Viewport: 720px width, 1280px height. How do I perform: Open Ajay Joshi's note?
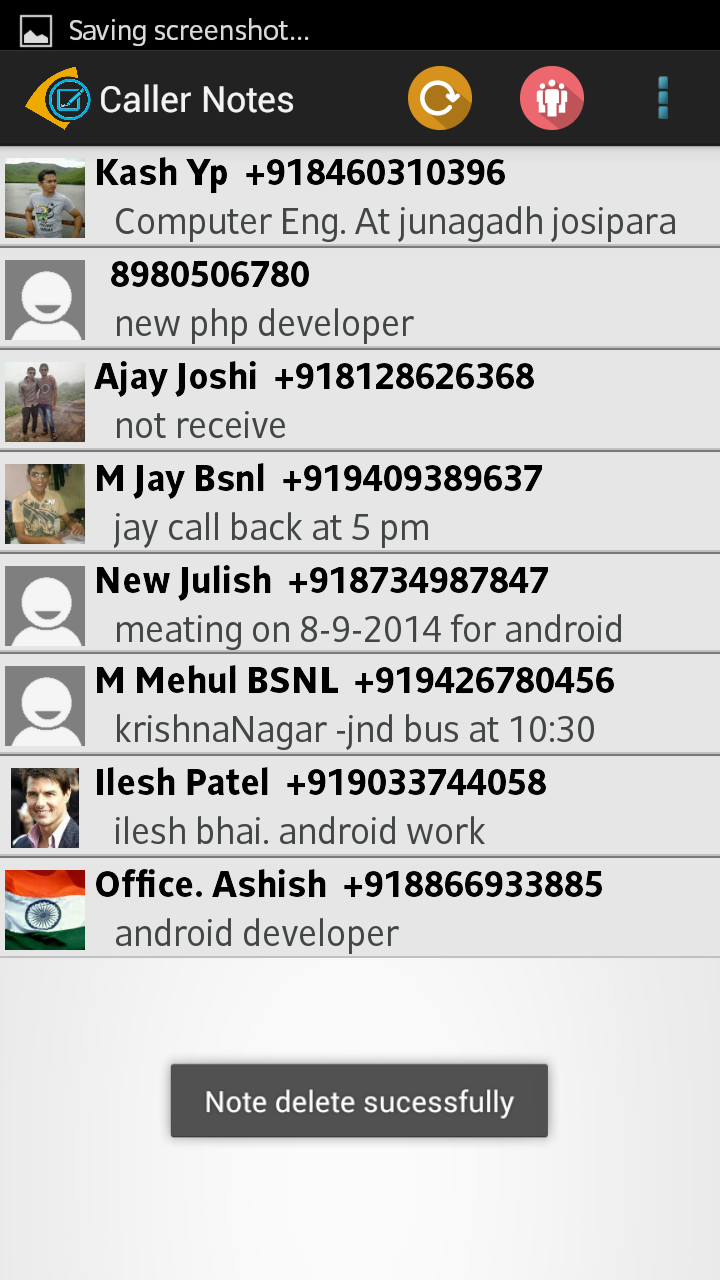(x=360, y=401)
